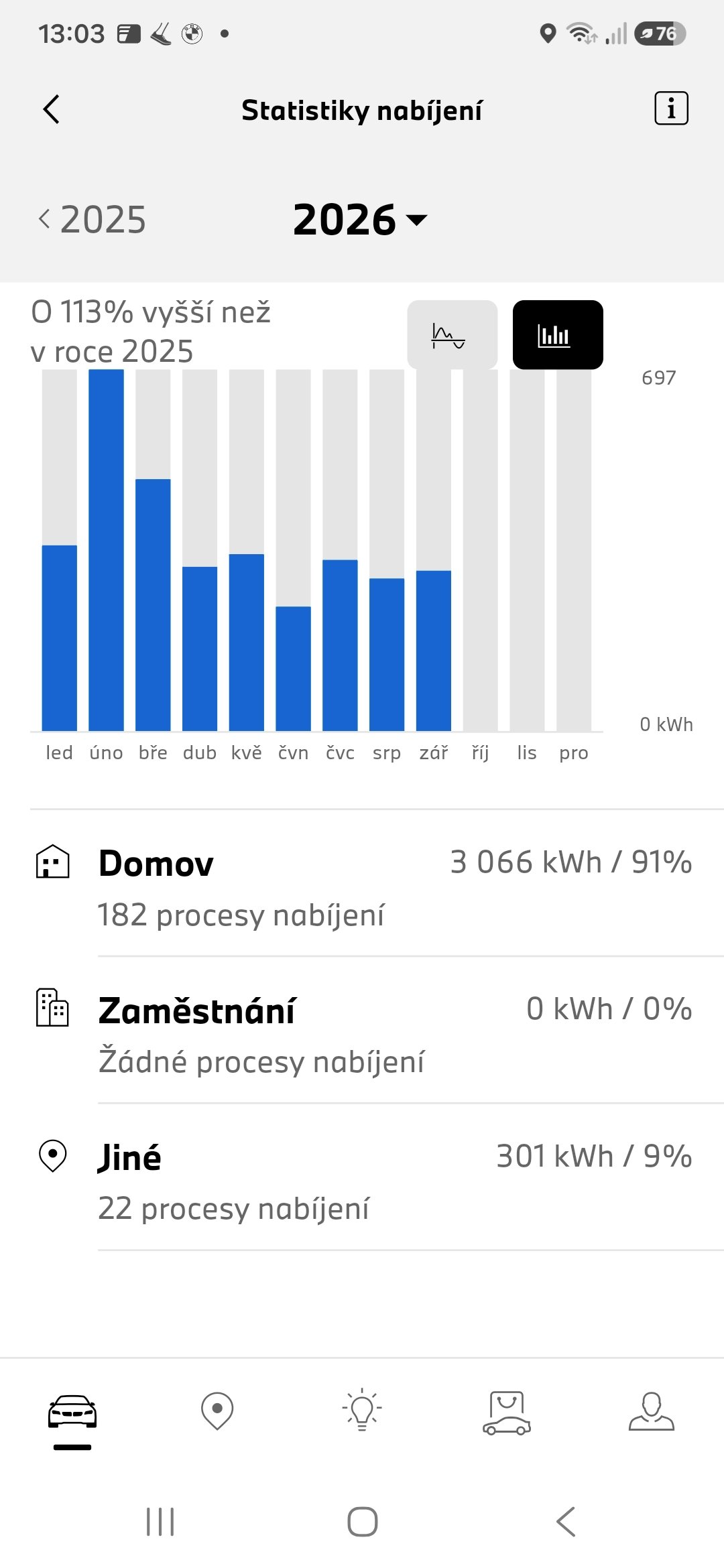Open the lightbulb tips tab
This screenshot has height=1568, width=724.
(x=362, y=1410)
